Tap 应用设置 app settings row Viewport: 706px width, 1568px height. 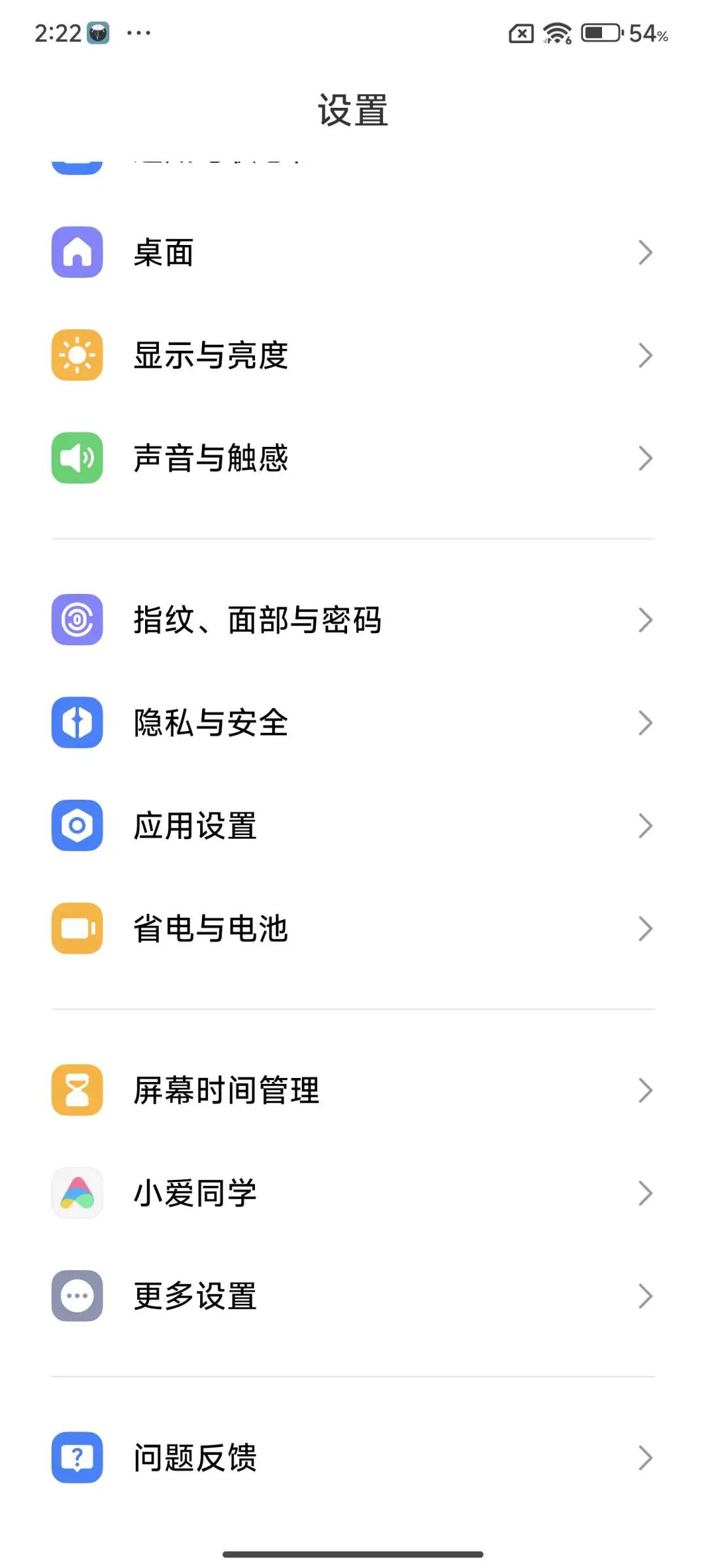pos(353,826)
